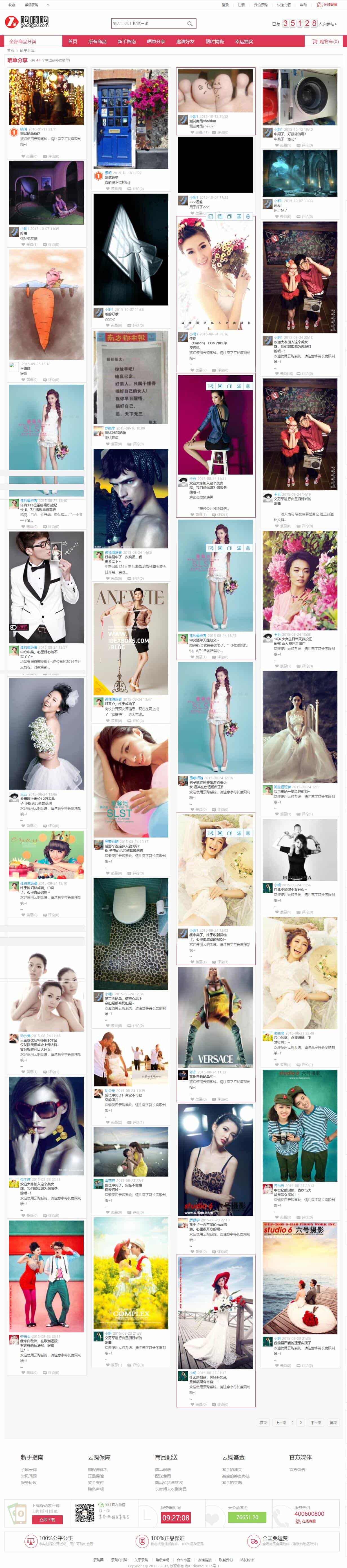Open 新手指南 nav tab
Screen dimensions: 347x1568
pos(127,41)
